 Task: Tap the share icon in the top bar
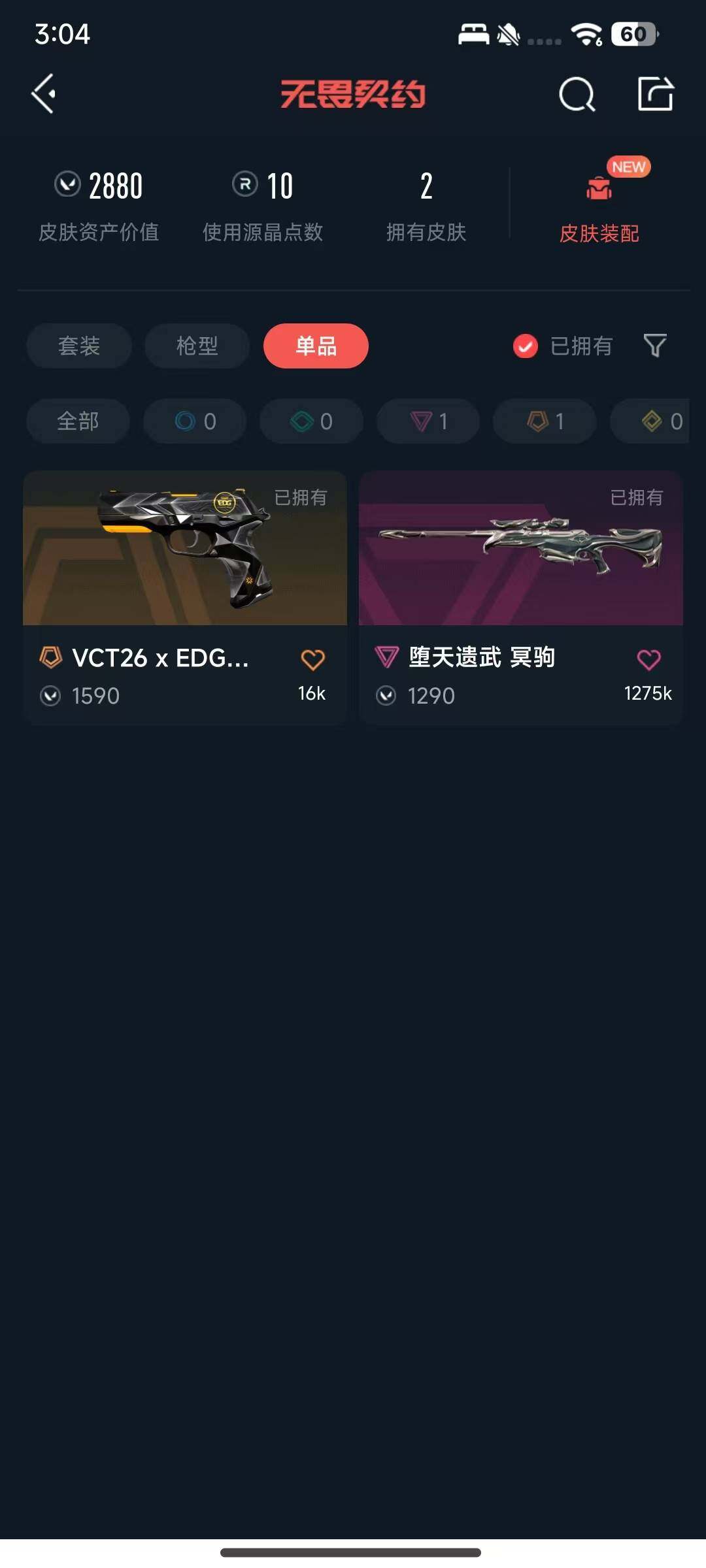(657, 95)
